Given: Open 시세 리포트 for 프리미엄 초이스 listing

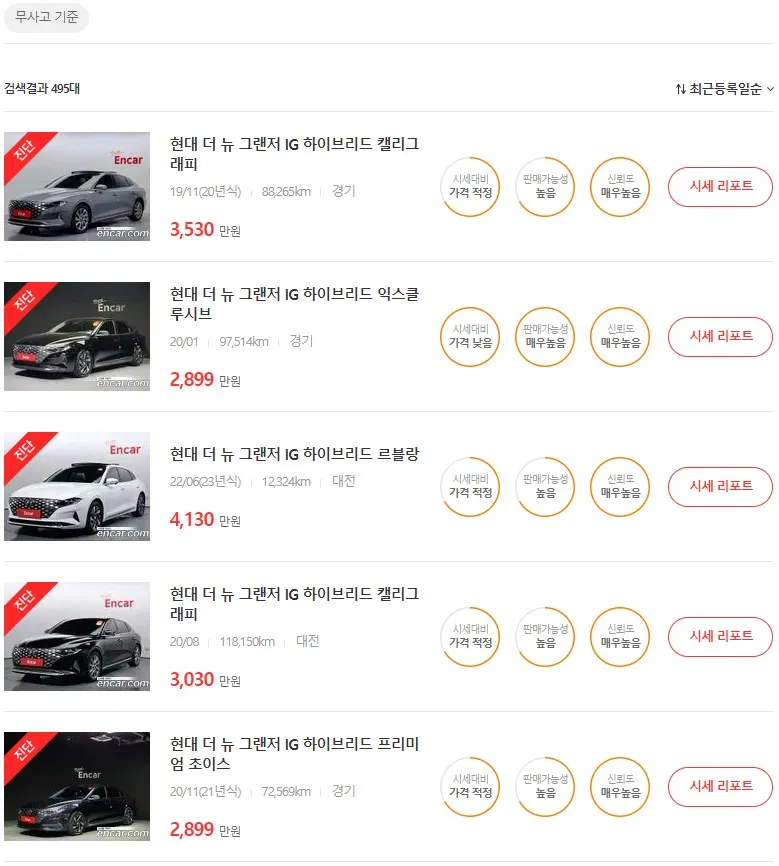Looking at the screenshot, I should (x=719, y=787).
